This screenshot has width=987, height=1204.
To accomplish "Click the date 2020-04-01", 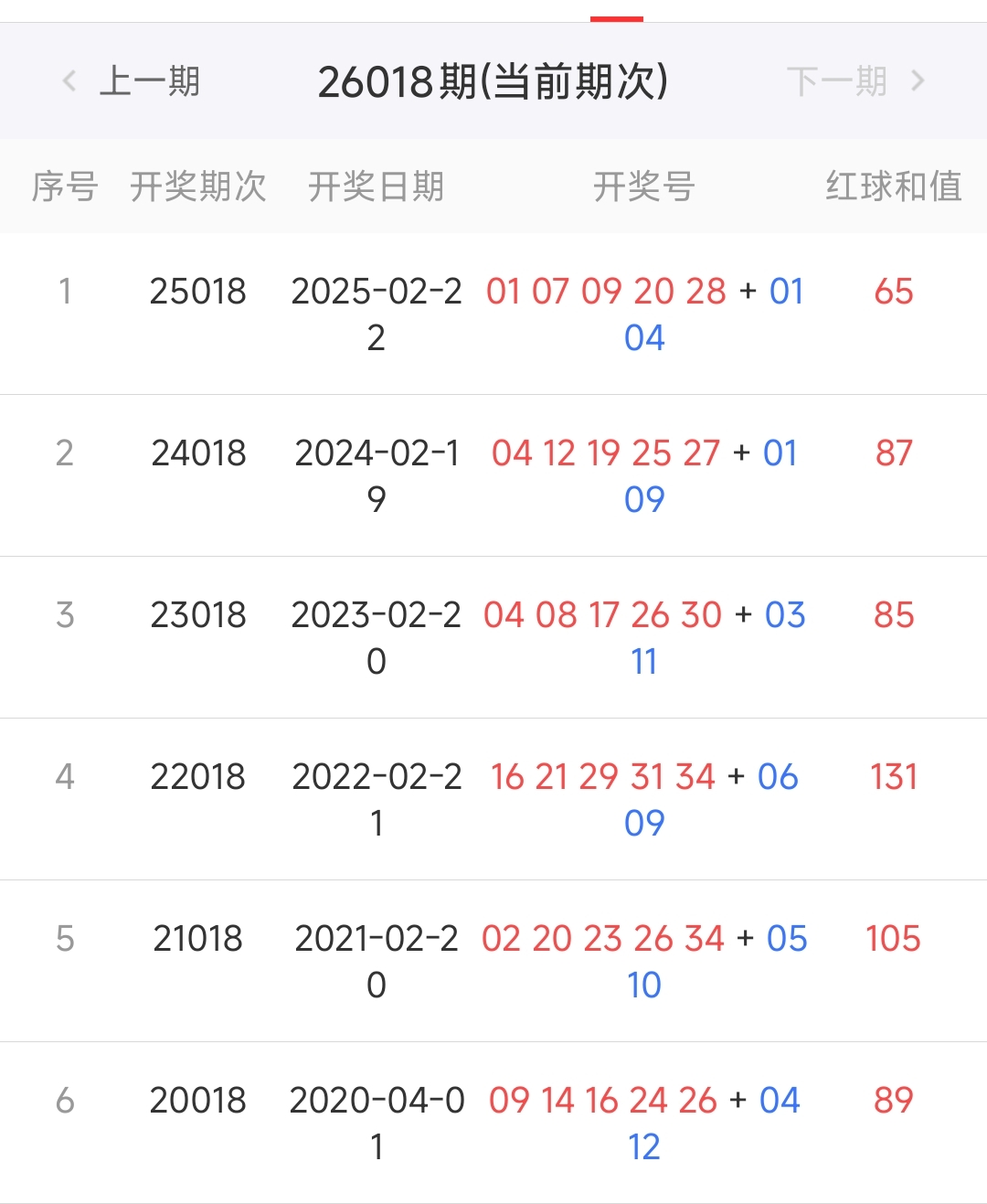I will click(376, 1123).
